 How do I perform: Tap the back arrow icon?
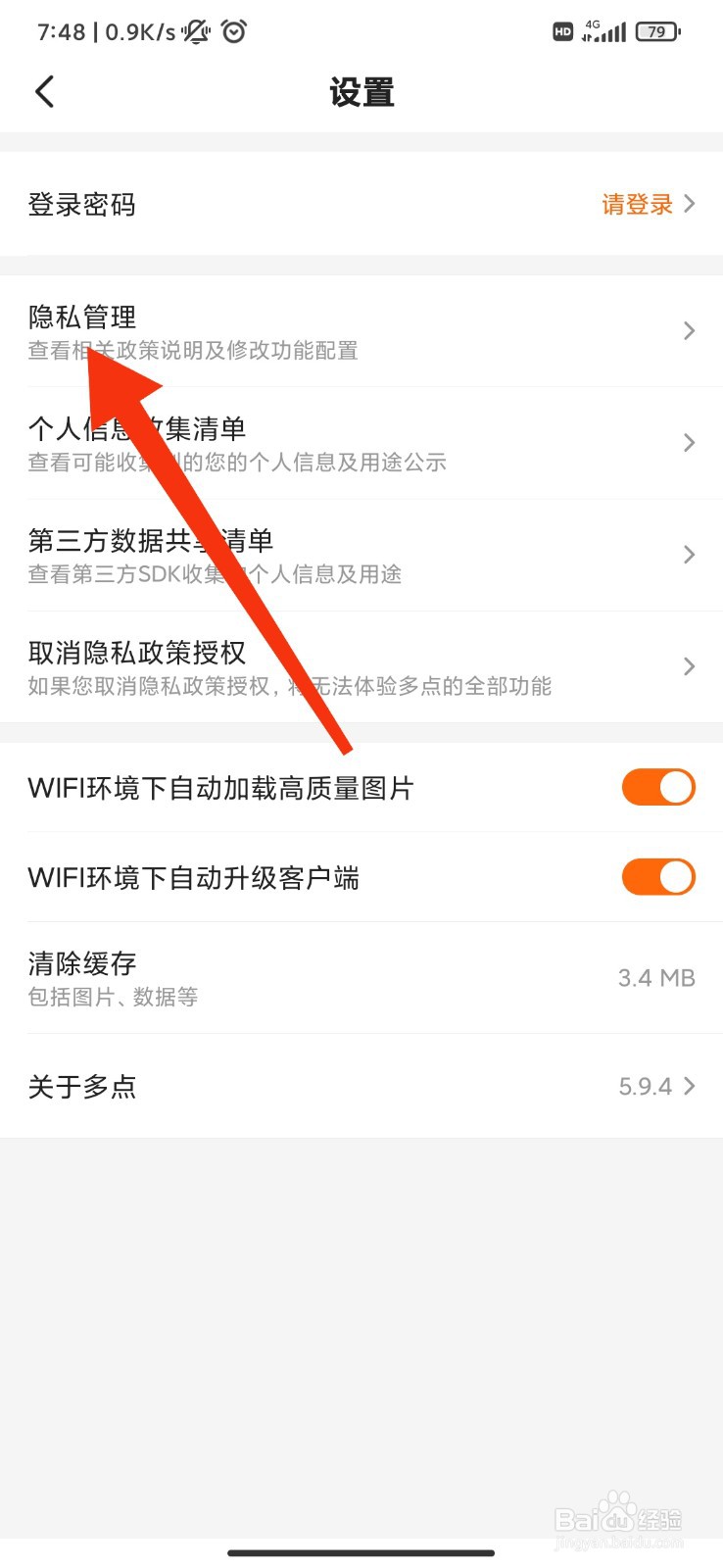43,90
